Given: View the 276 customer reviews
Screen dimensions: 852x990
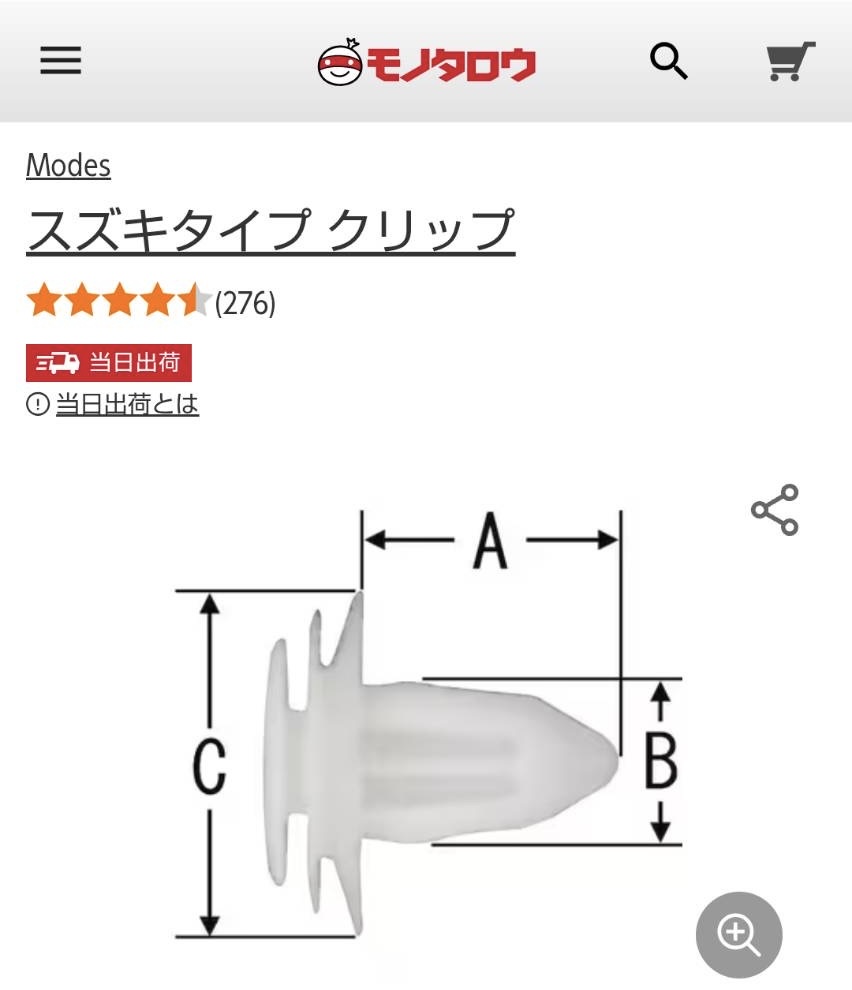Looking at the screenshot, I should coord(245,302).
